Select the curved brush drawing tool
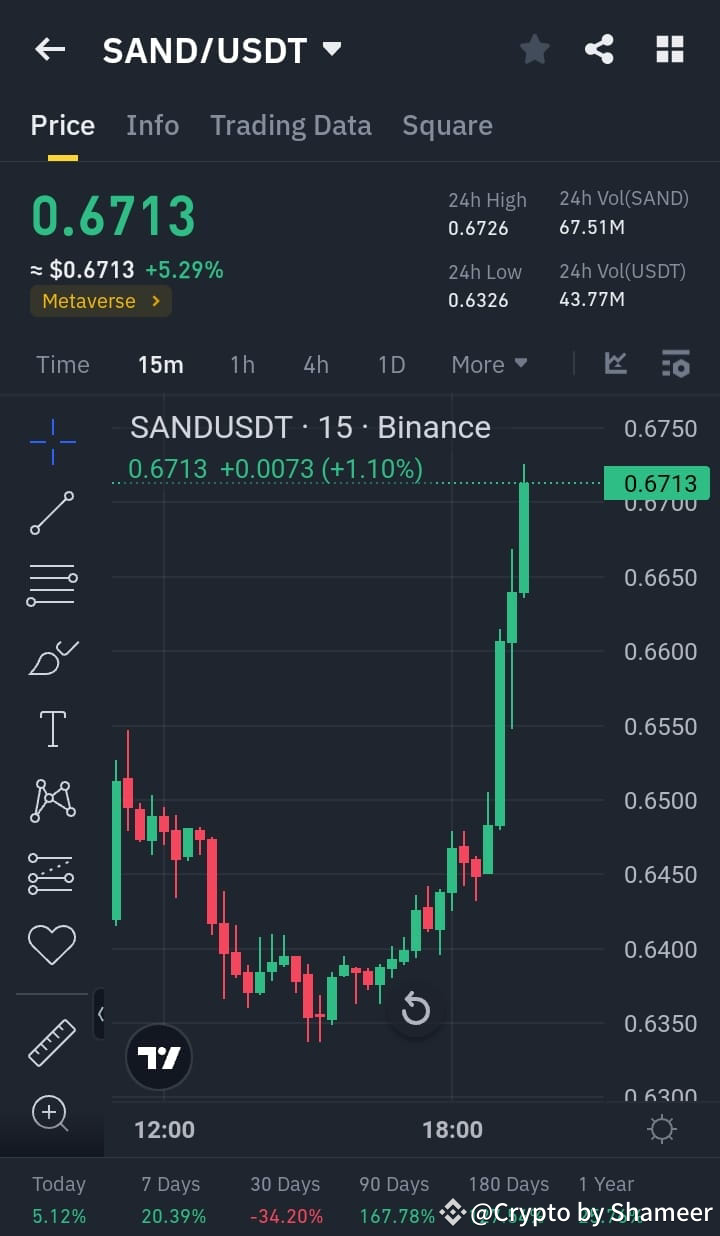Viewport: 720px width, 1236px height. pos(52,657)
